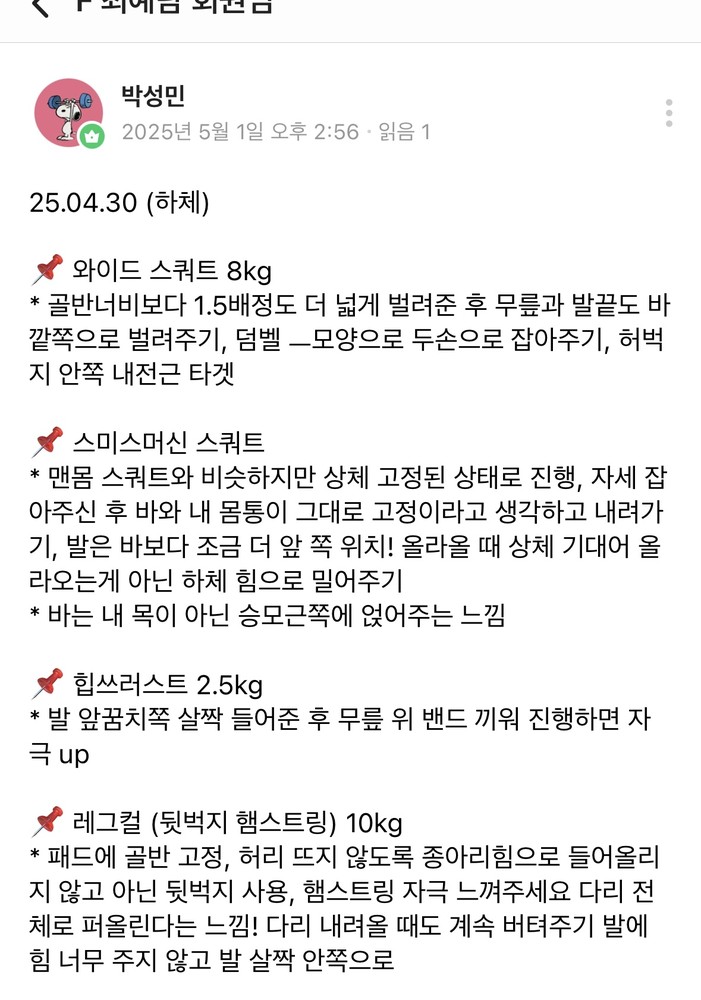Tap the author name 박성민
The width and height of the screenshot is (701, 1000).
pos(153,97)
